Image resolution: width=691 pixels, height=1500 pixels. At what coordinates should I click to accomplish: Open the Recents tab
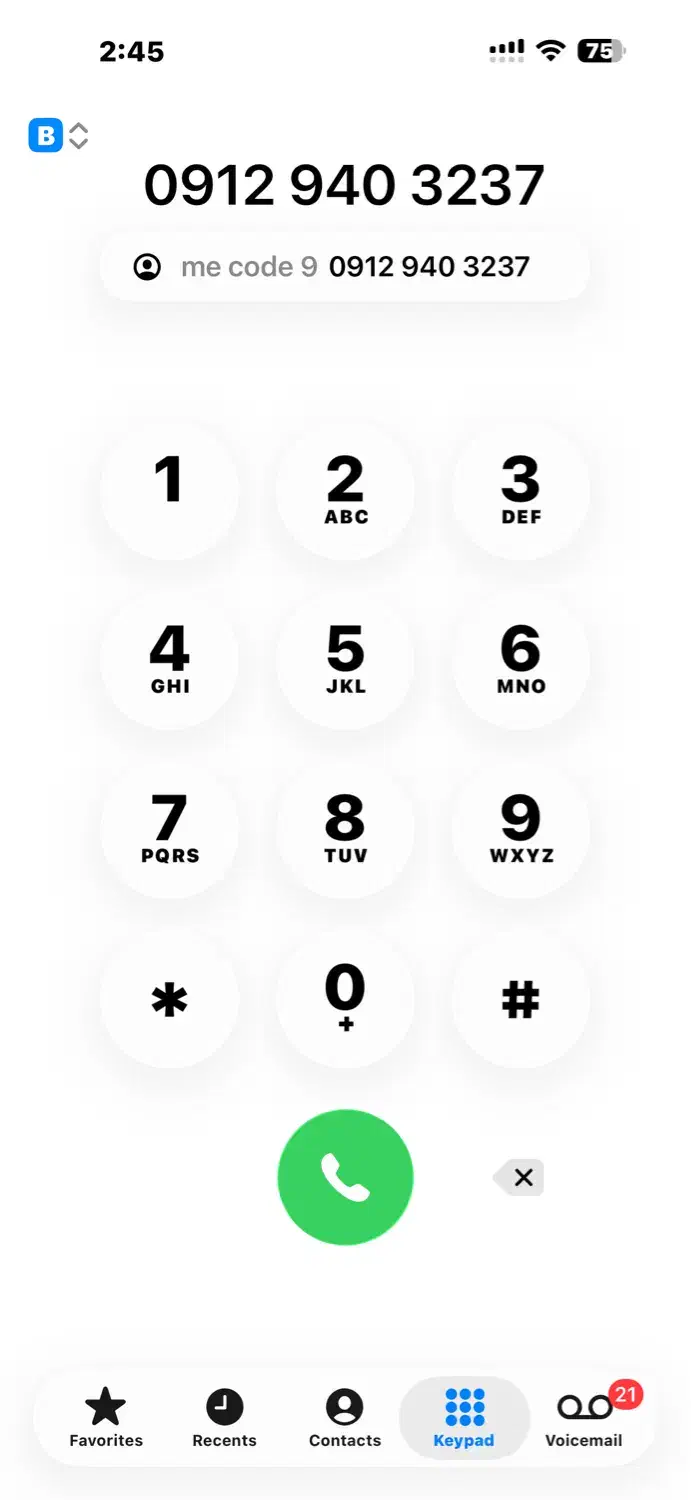click(224, 1418)
